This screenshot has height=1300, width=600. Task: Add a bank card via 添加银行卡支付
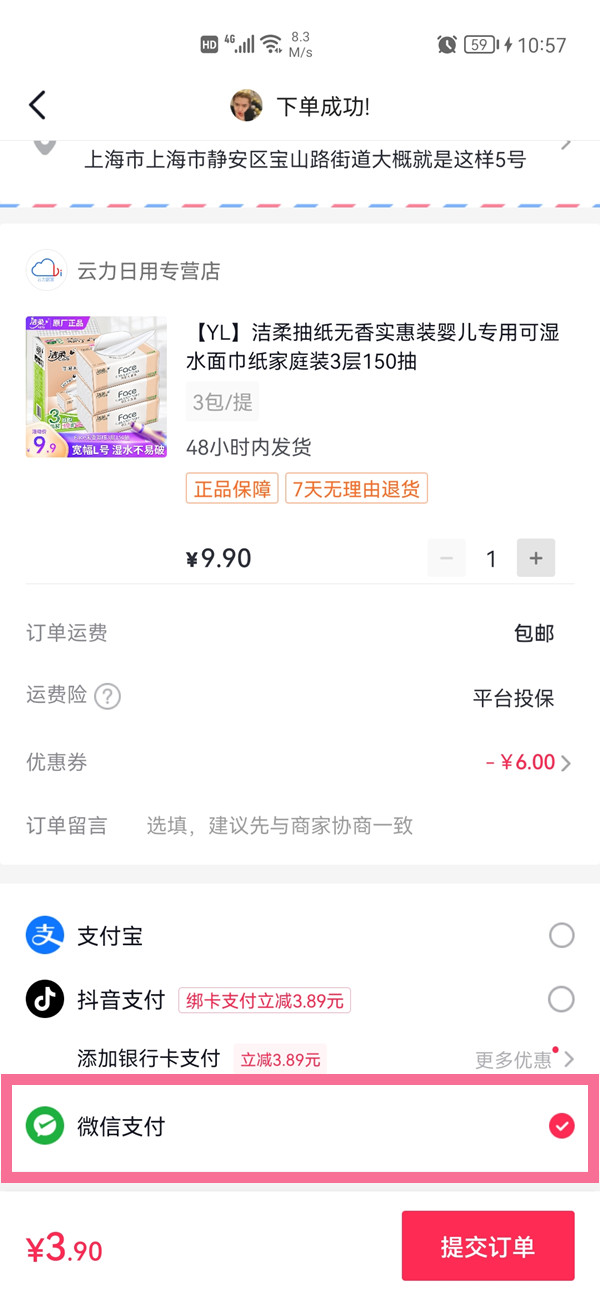(x=148, y=1059)
